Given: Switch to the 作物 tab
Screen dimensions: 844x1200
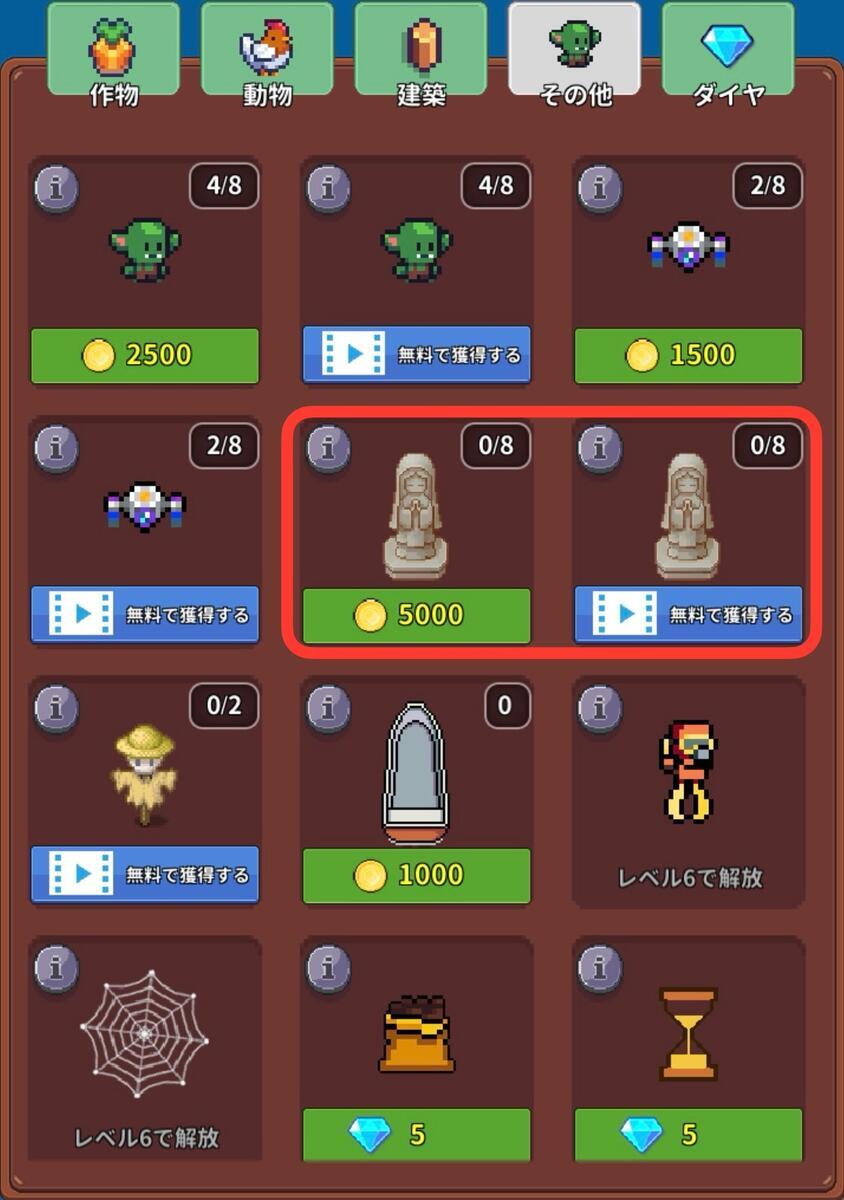Looking at the screenshot, I should click(x=113, y=52).
